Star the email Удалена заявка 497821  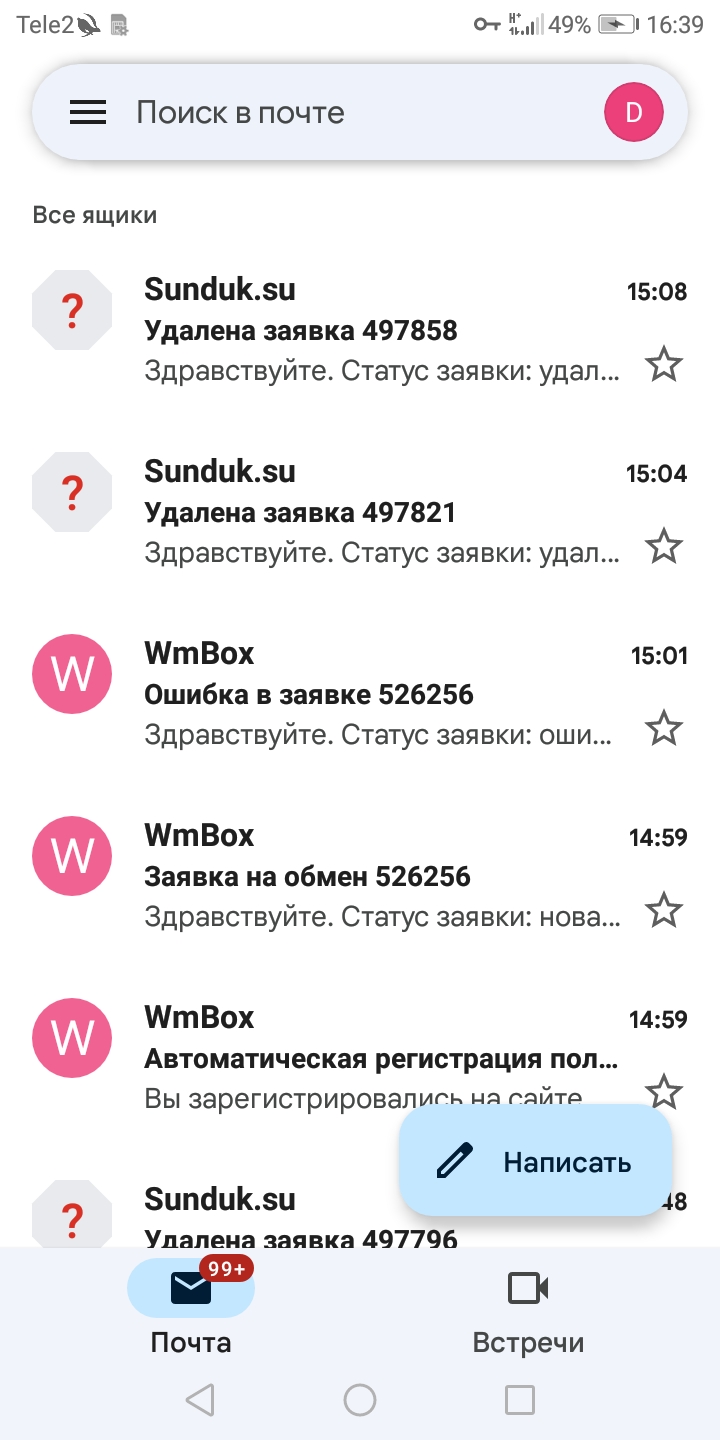click(x=663, y=547)
